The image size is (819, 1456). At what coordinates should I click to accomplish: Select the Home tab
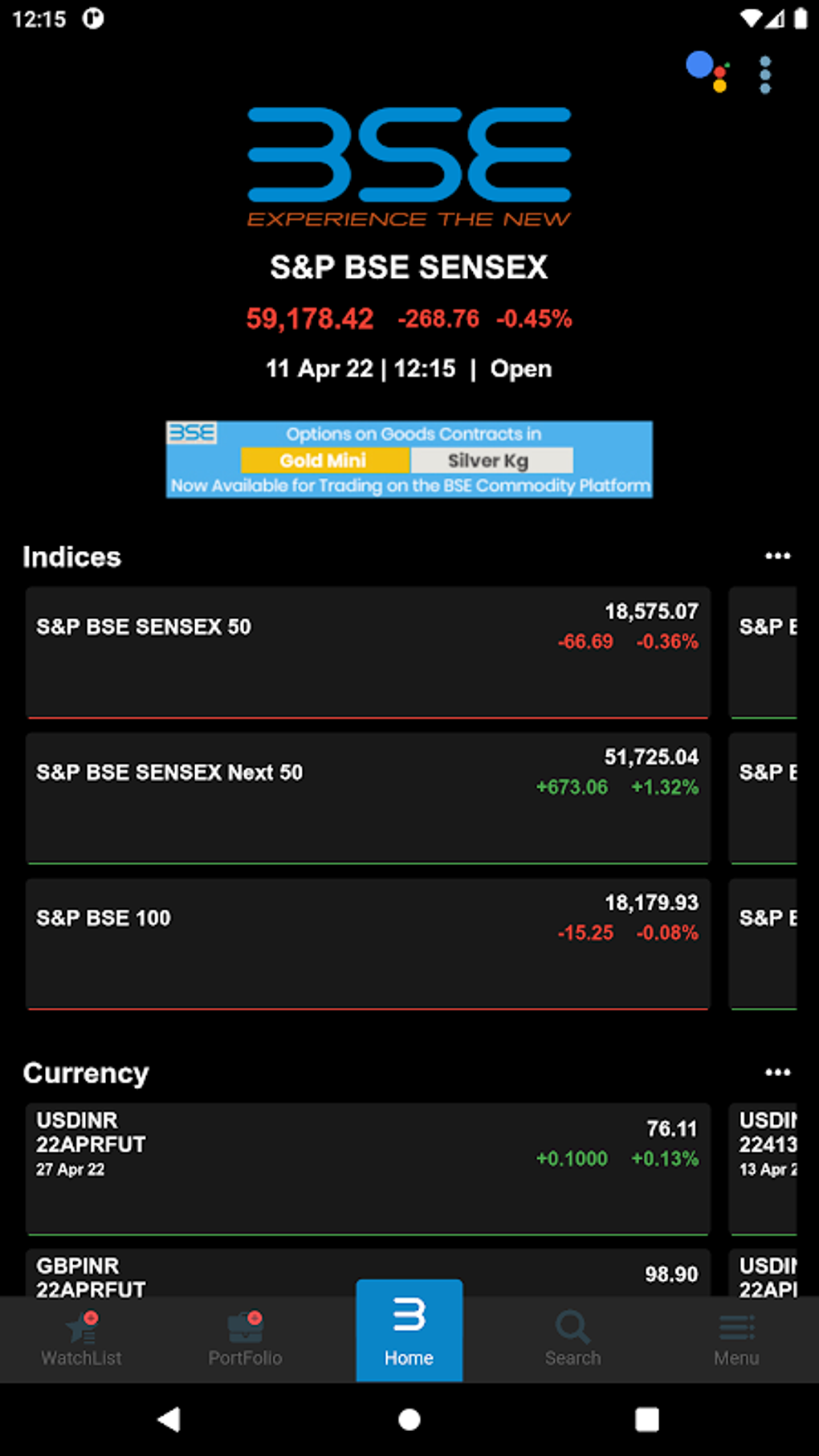point(409,1332)
